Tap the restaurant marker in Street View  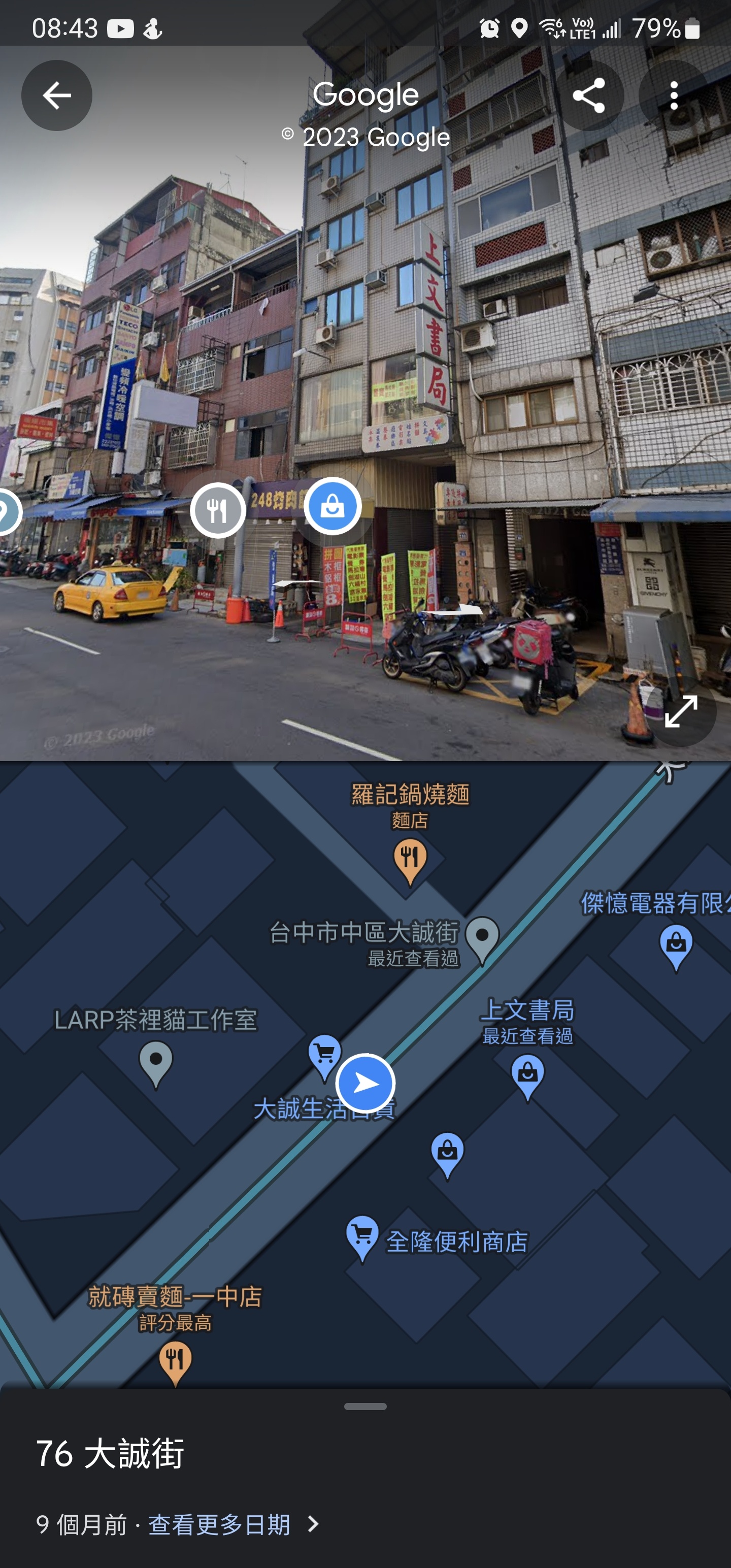218,510
